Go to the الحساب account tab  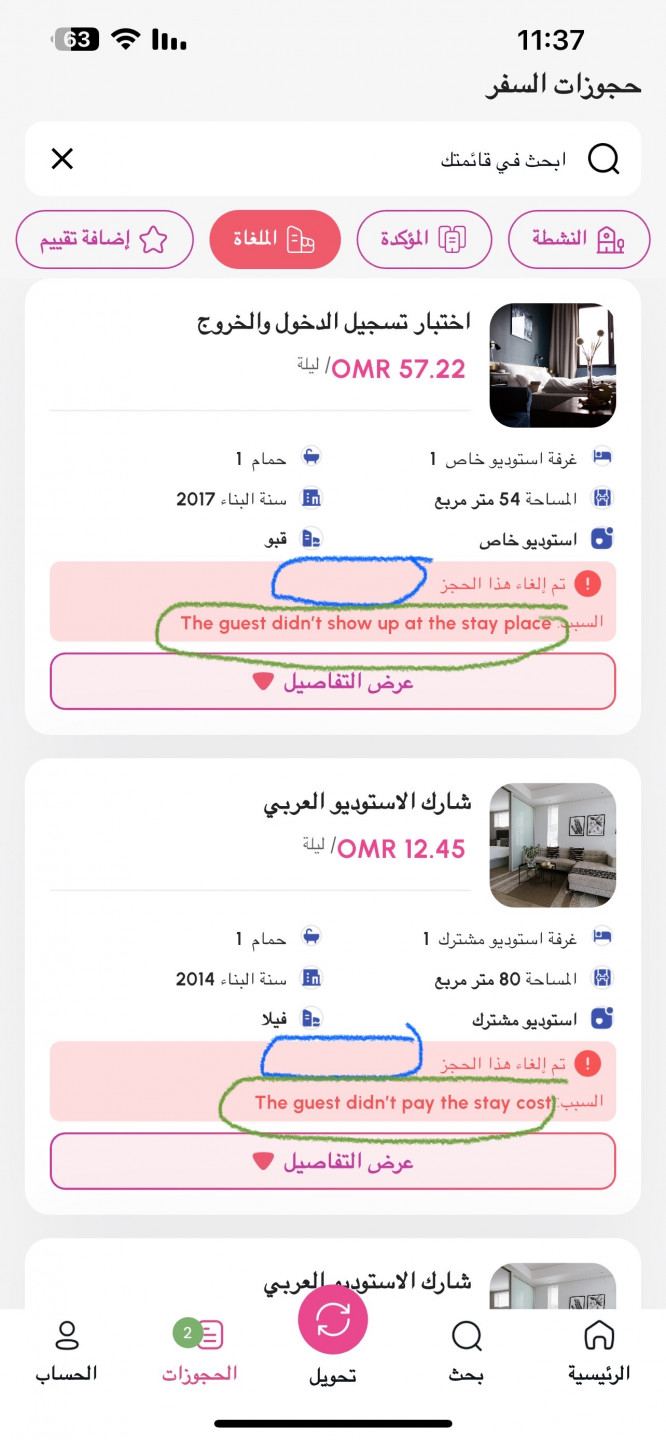67,1350
